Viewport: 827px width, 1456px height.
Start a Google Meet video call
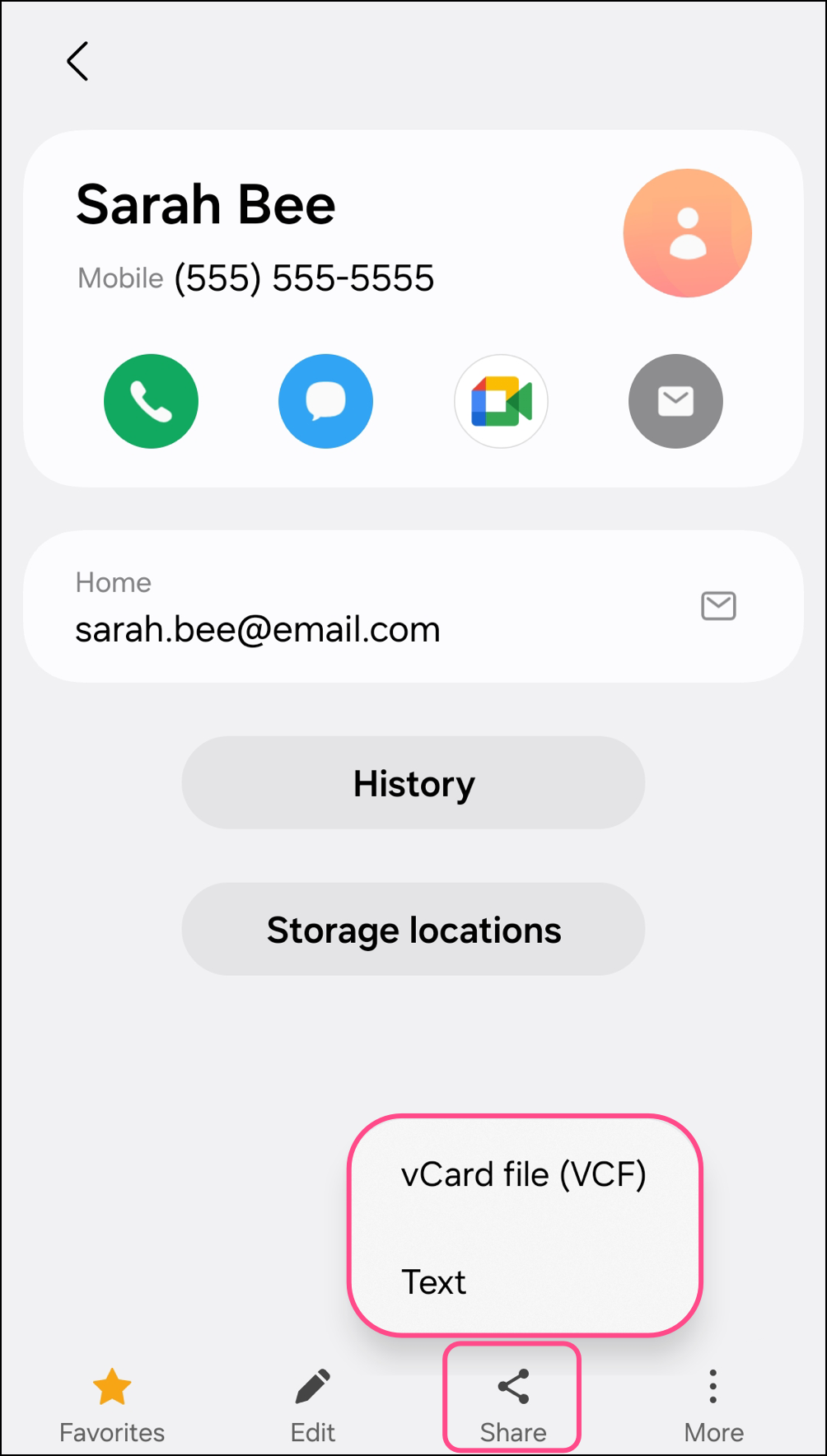pyautogui.click(x=501, y=401)
